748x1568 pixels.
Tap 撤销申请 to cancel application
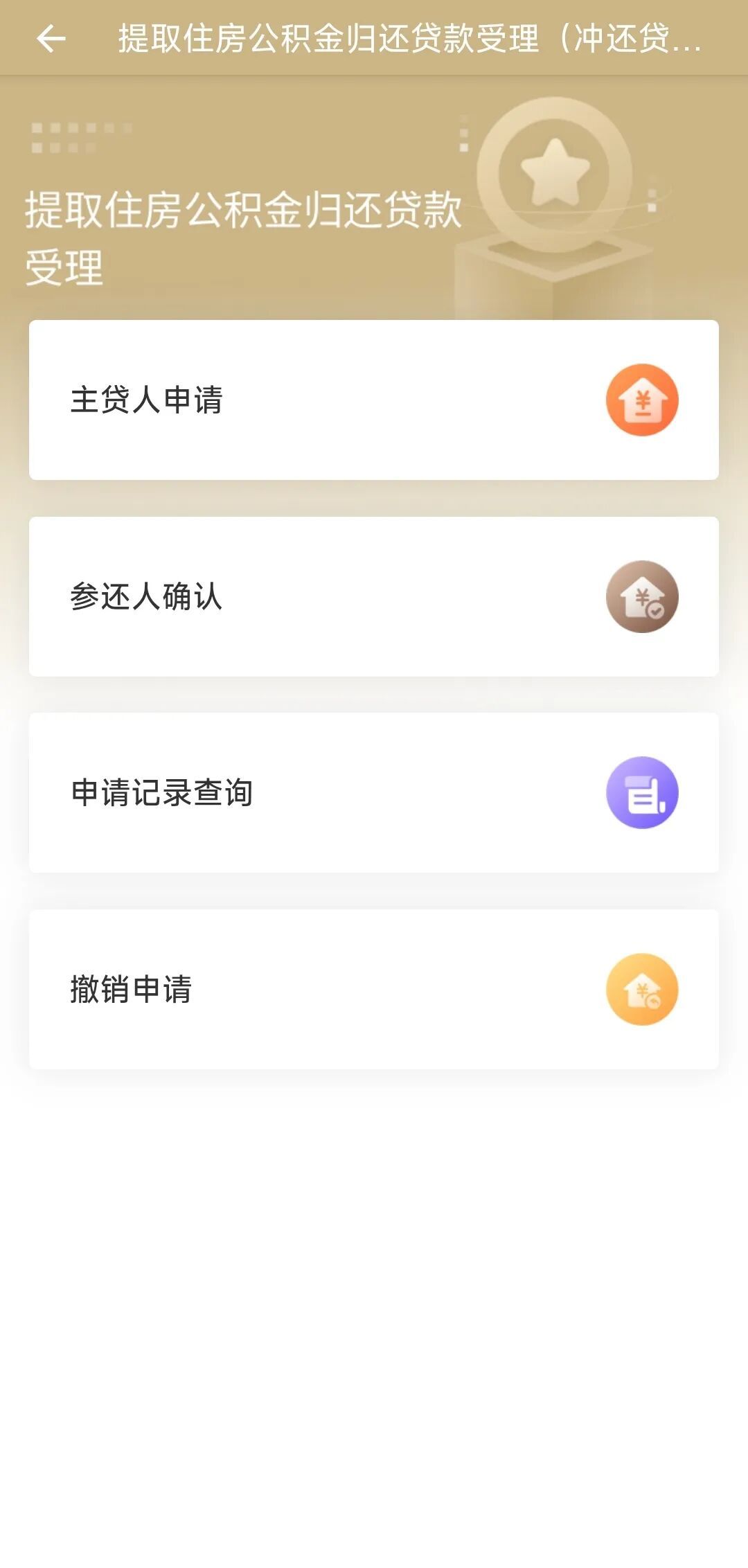click(x=373, y=989)
